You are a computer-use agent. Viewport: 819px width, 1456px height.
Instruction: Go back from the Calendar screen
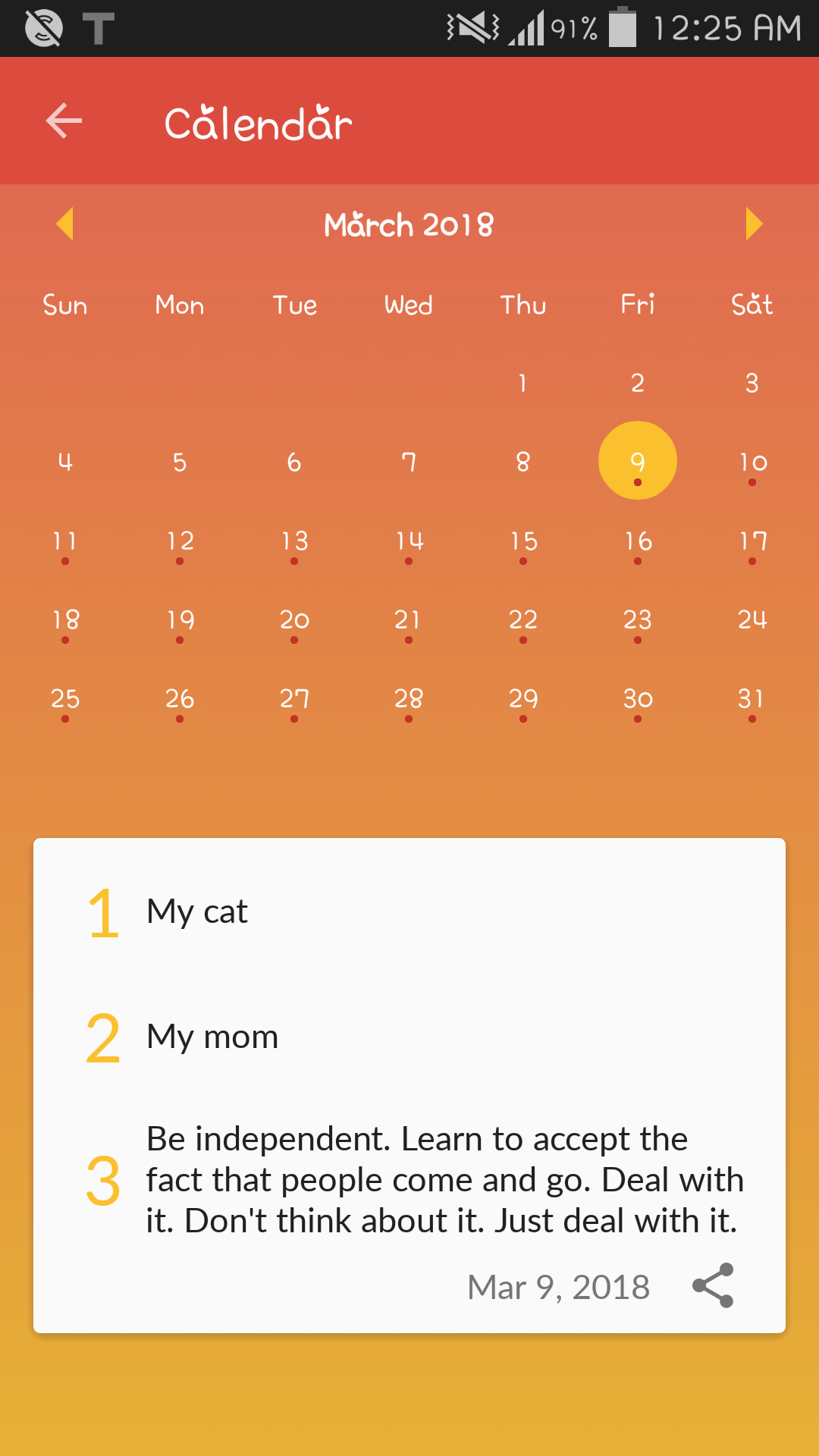(64, 121)
